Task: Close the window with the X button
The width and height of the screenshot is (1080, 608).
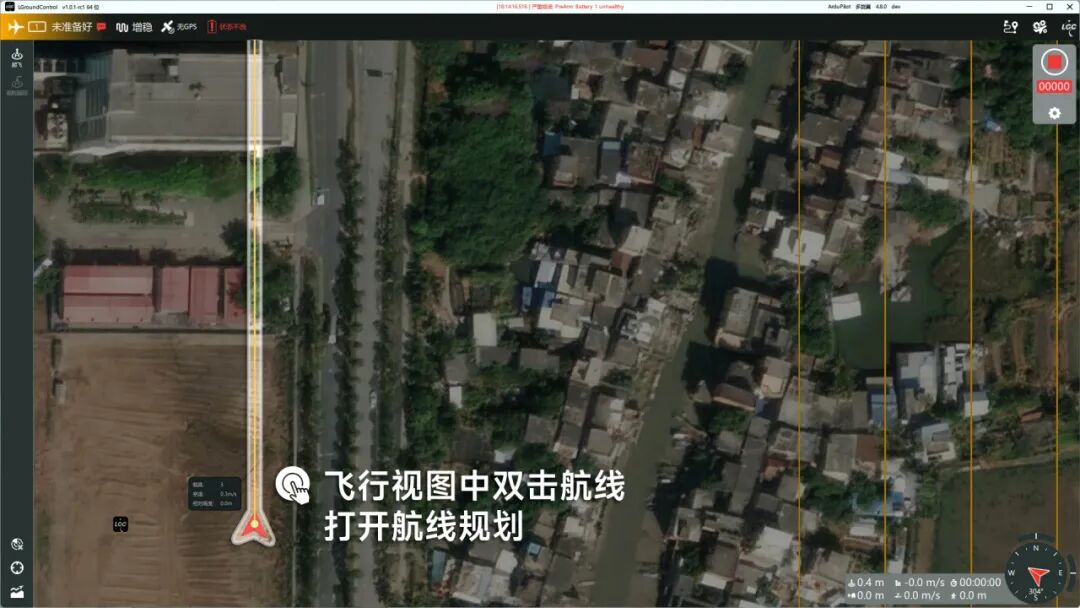Action: (1068, 6)
